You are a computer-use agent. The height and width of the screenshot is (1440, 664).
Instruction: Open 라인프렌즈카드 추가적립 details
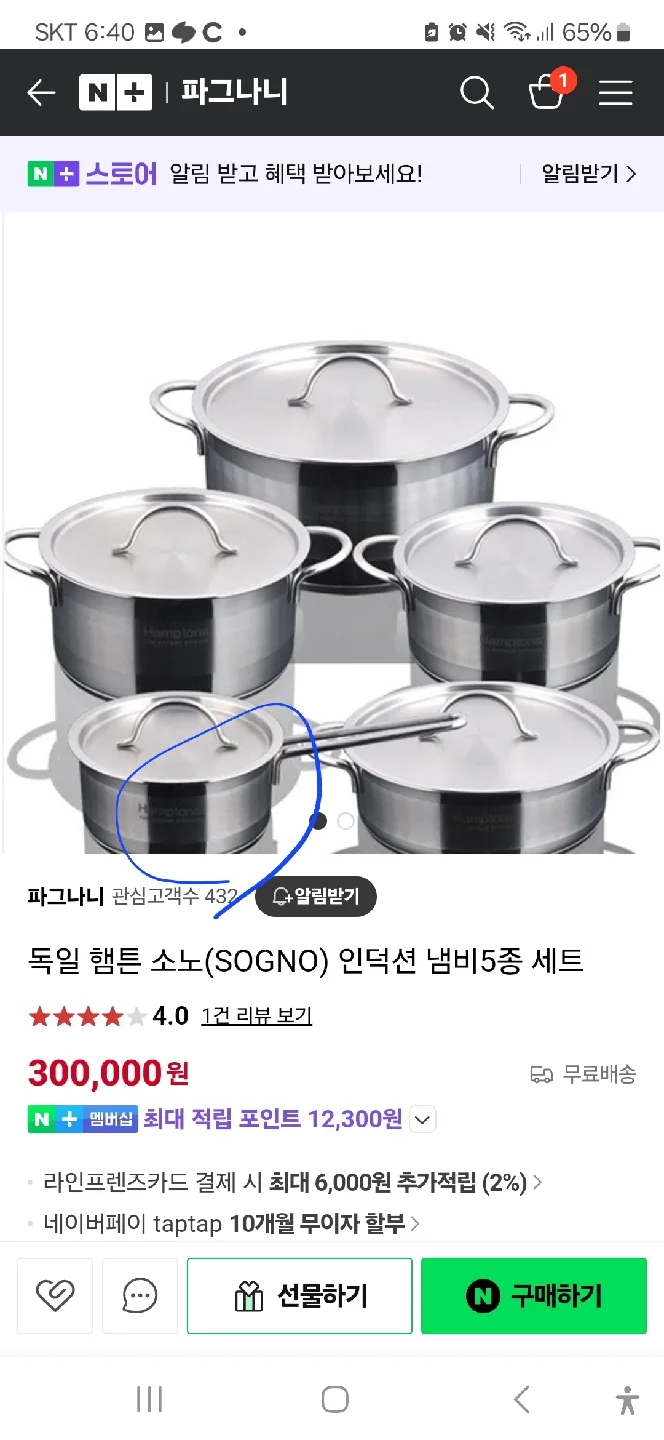pyautogui.click(x=292, y=1182)
